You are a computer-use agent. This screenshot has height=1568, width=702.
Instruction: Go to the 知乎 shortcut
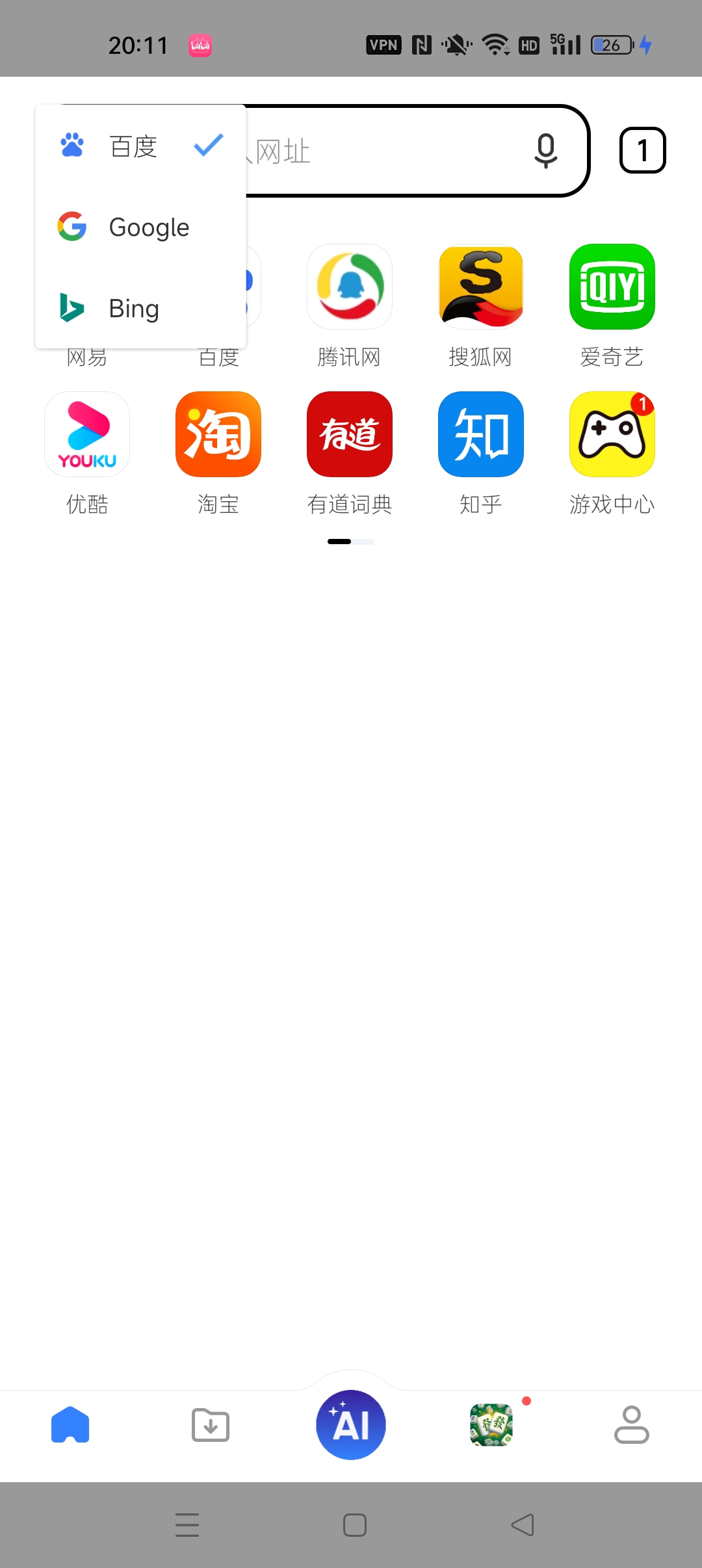coord(481,453)
